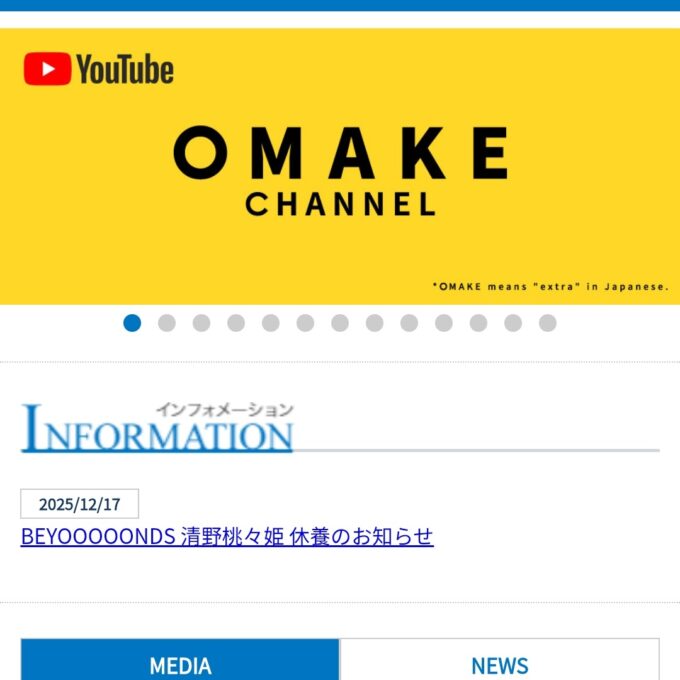Go to the last carousel slide dot
The height and width of the screenshot is (680, 680).
click(547, 323)
